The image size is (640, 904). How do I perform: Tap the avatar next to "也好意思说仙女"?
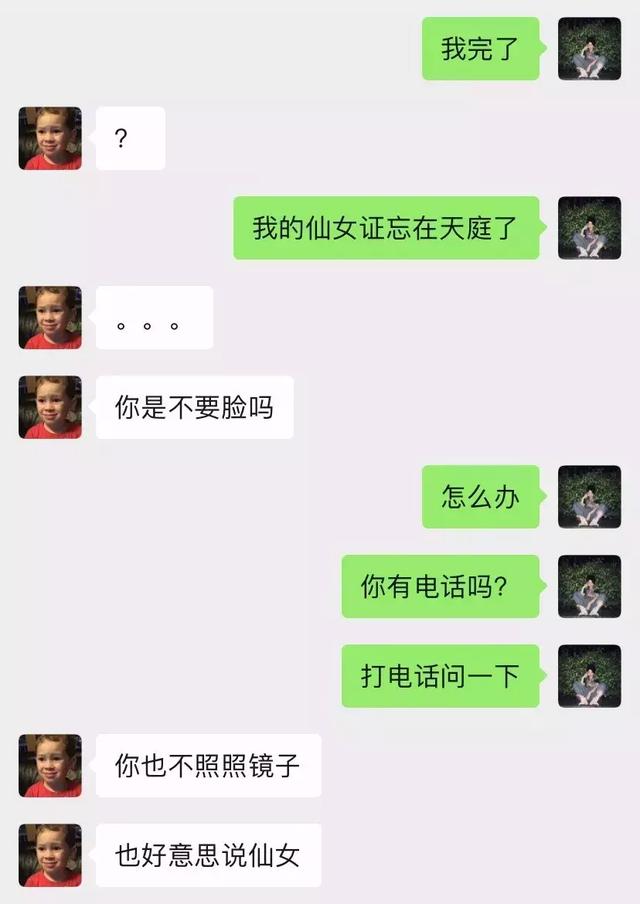pos(50,855)
